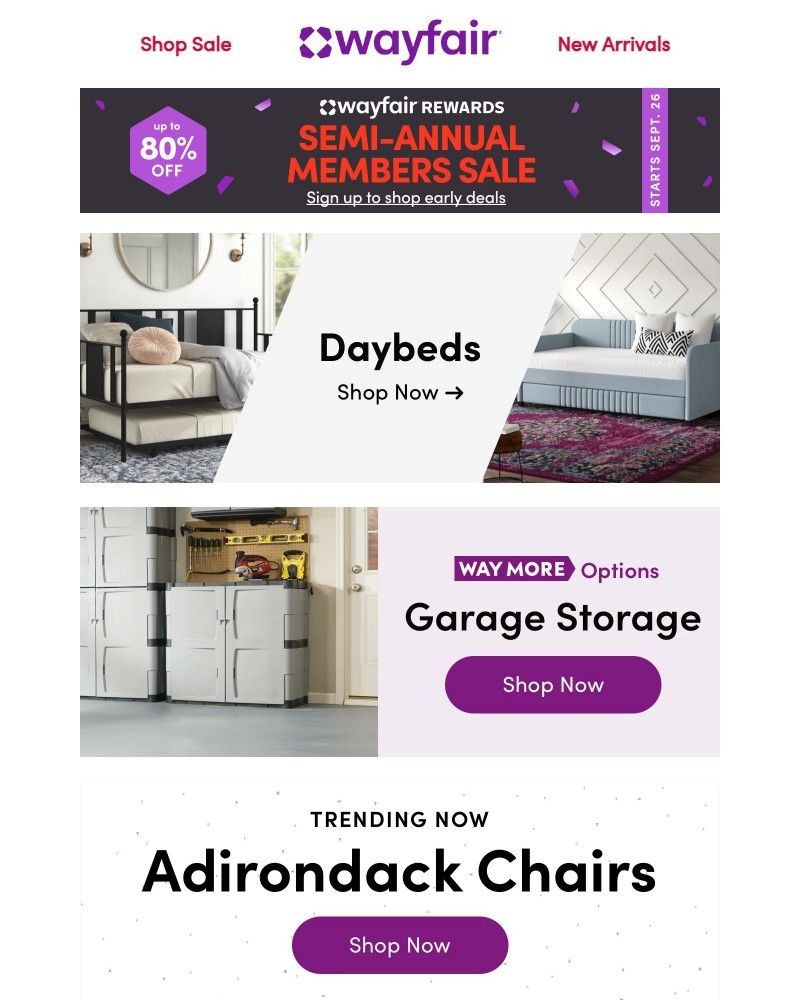Tap Shop Now for Garage Storage
800x1000 pixels.
pyautogui.click(x=552, y=685)
